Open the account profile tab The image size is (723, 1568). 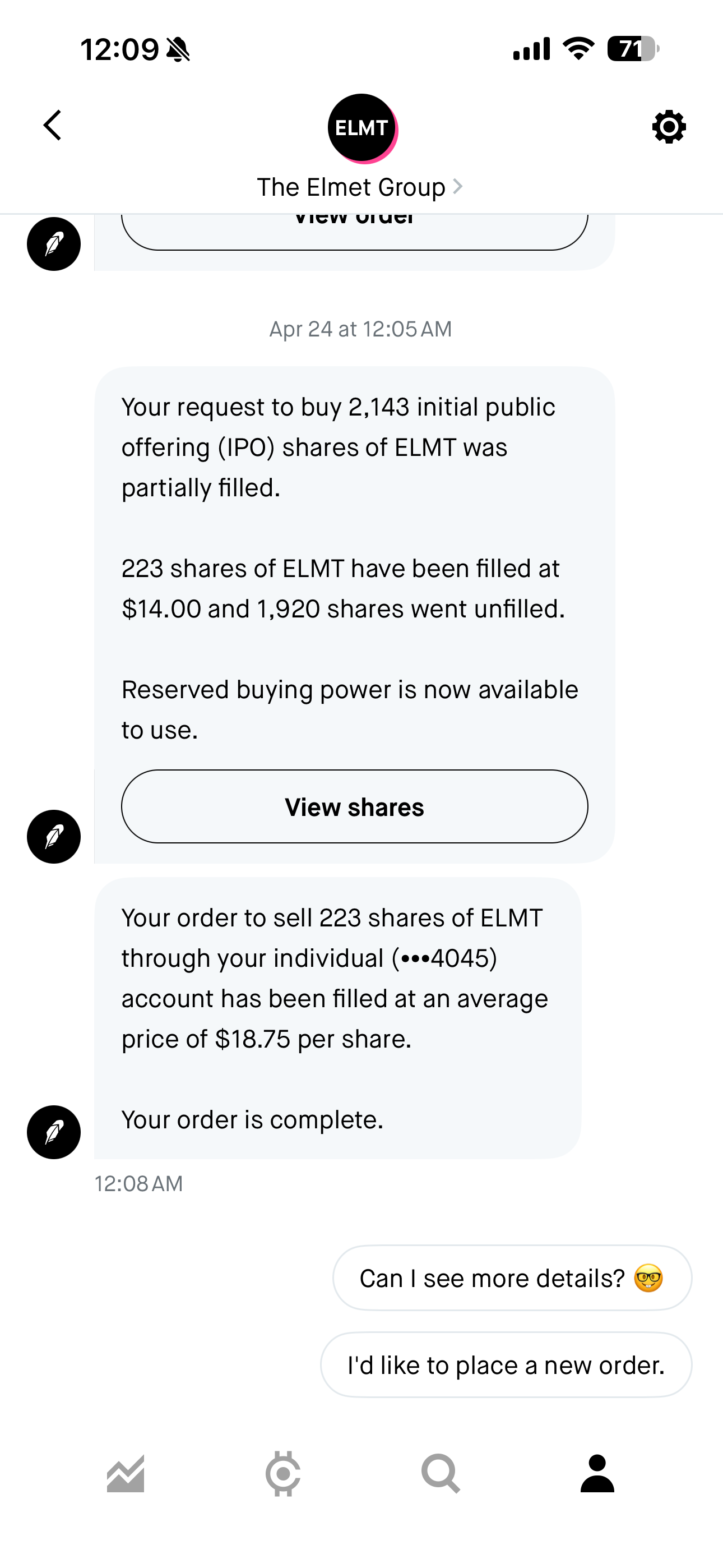click(597, 1474)
